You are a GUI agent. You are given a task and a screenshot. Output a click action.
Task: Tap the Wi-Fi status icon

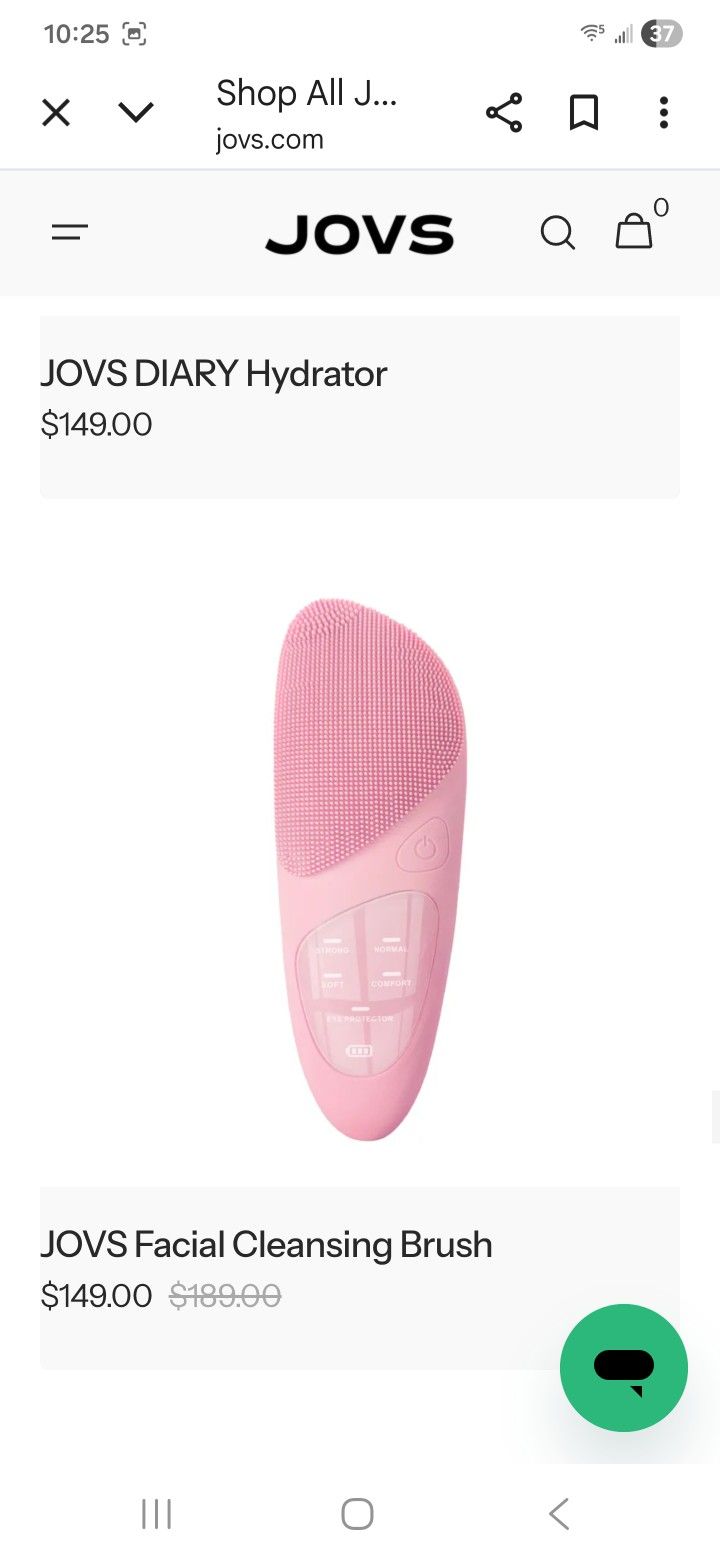click(591, 30)
